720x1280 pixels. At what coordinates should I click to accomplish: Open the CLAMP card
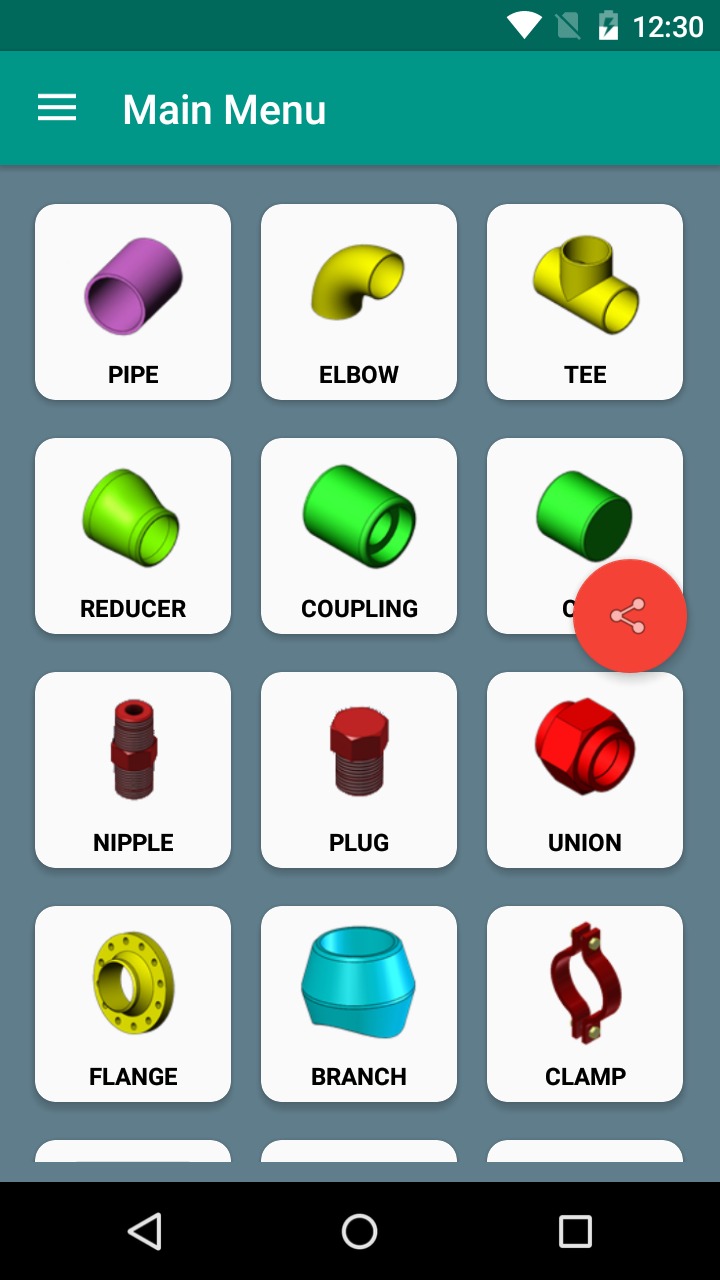tap(585, 1004)
